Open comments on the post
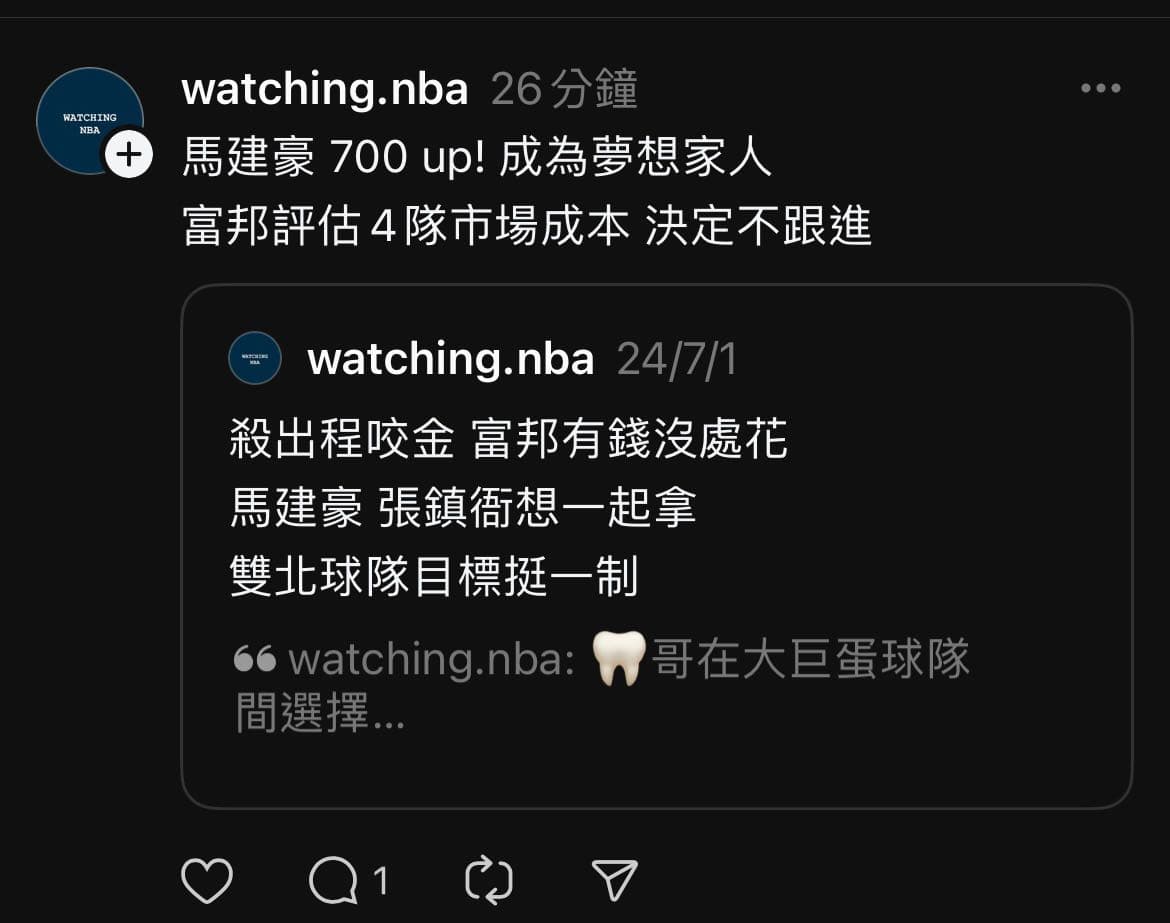1170x923 pixels. pyautogui.click(x=334, y=881)
